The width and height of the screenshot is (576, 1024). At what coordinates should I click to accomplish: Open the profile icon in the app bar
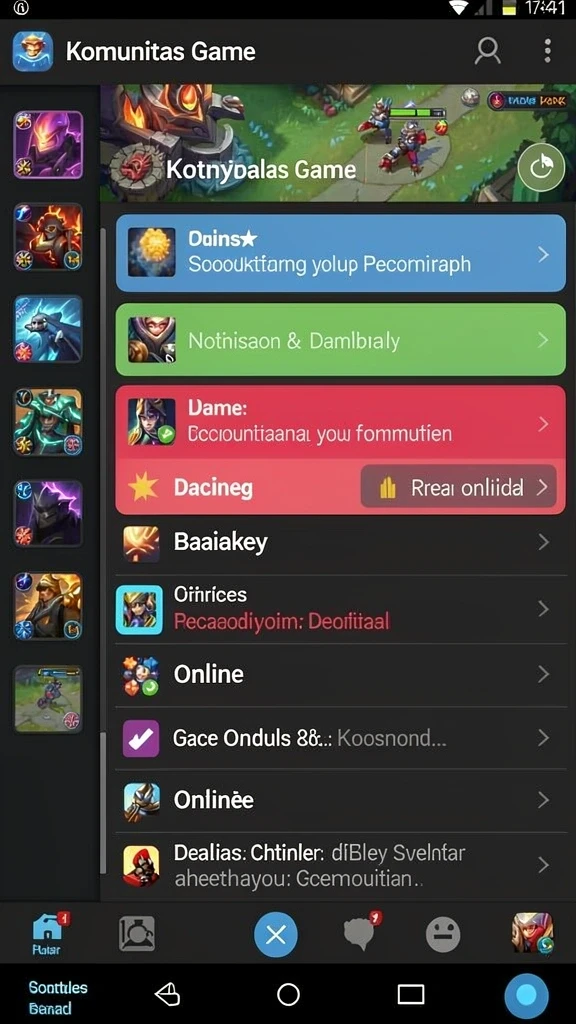487,51
